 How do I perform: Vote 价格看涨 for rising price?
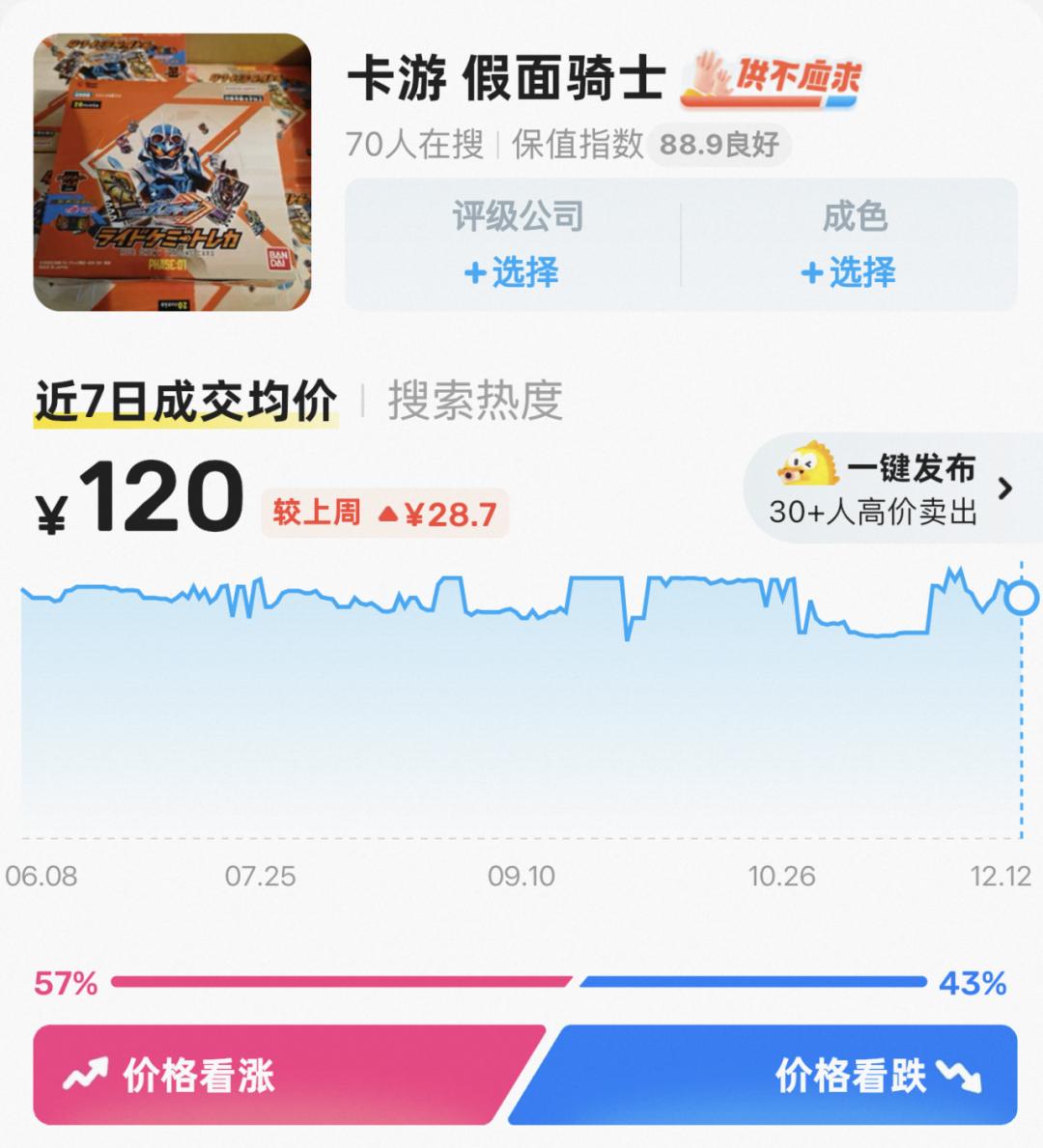[x=290, y=1075]
